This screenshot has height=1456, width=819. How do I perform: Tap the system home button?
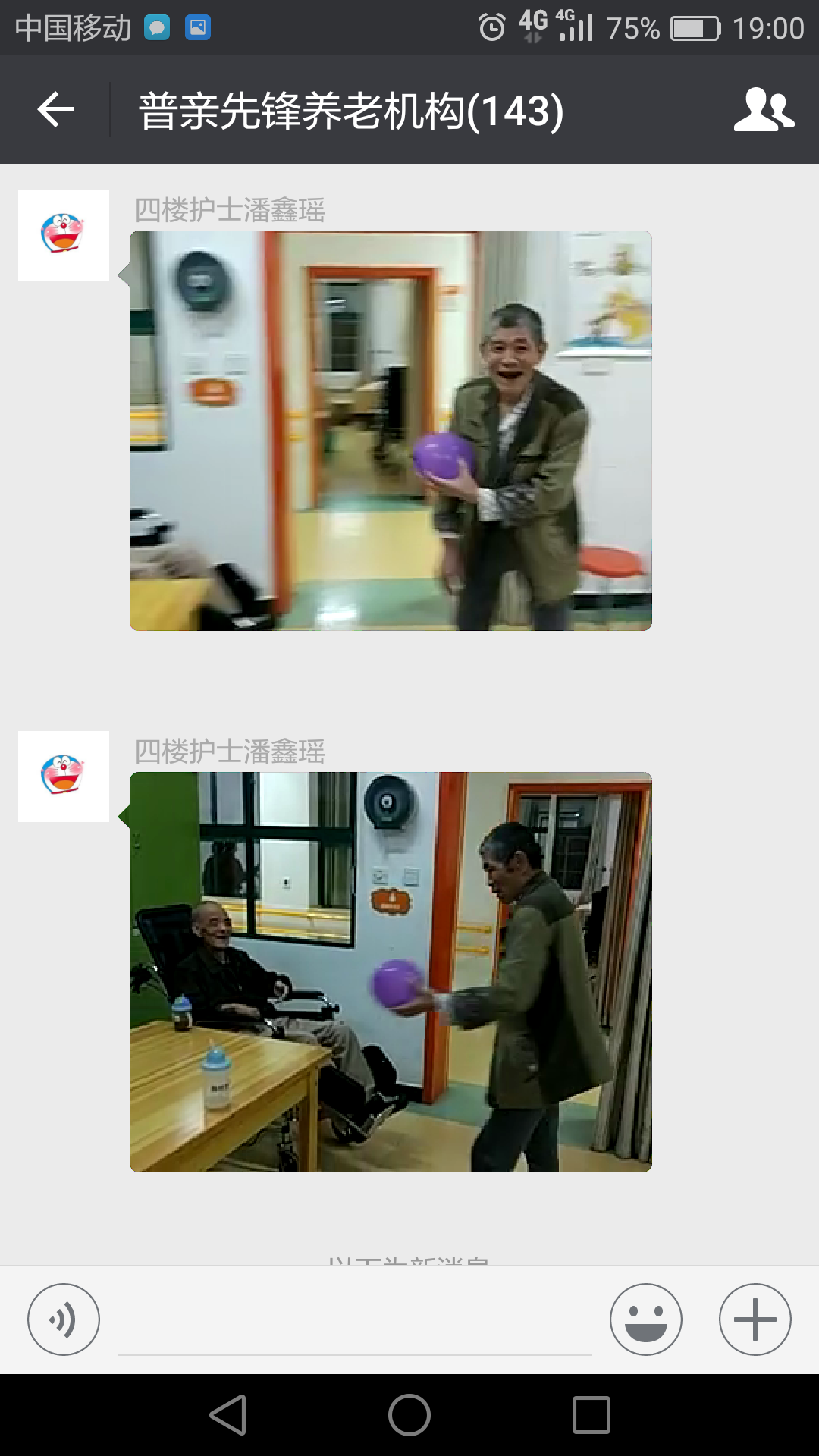[409, 1415]
